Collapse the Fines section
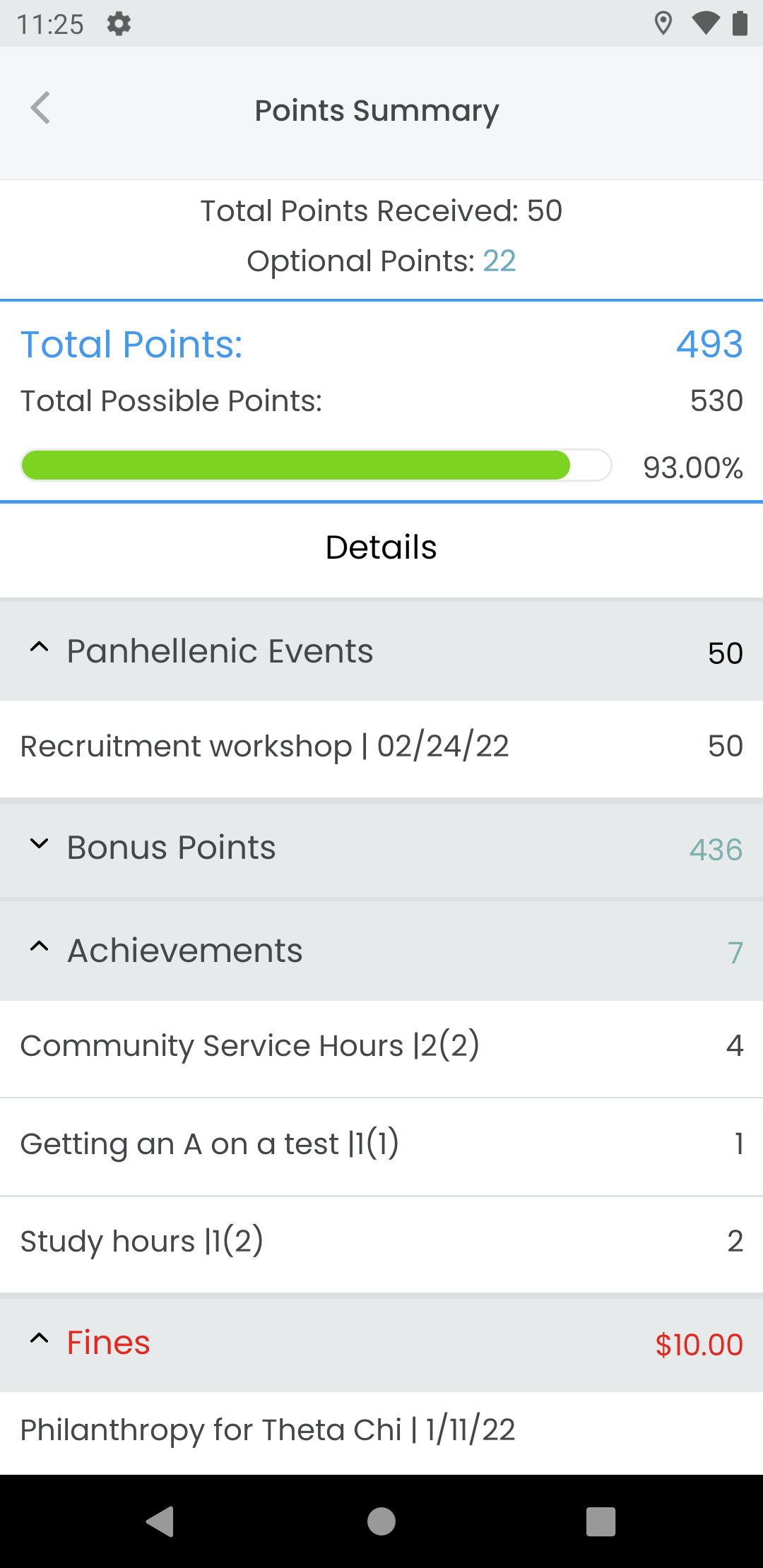 click(x=381, y=1342)
